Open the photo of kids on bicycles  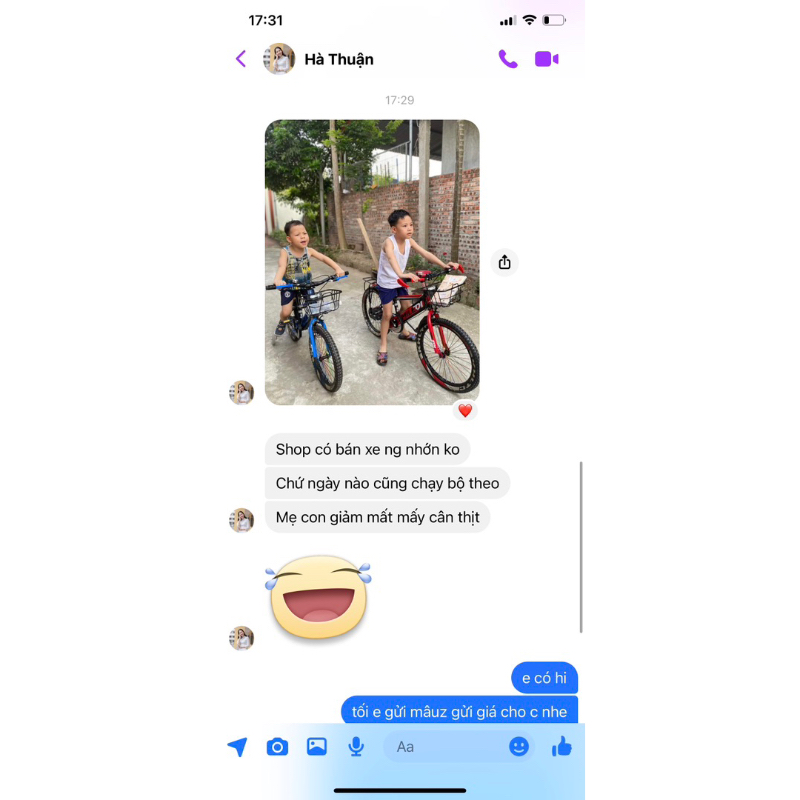(372, 262)
